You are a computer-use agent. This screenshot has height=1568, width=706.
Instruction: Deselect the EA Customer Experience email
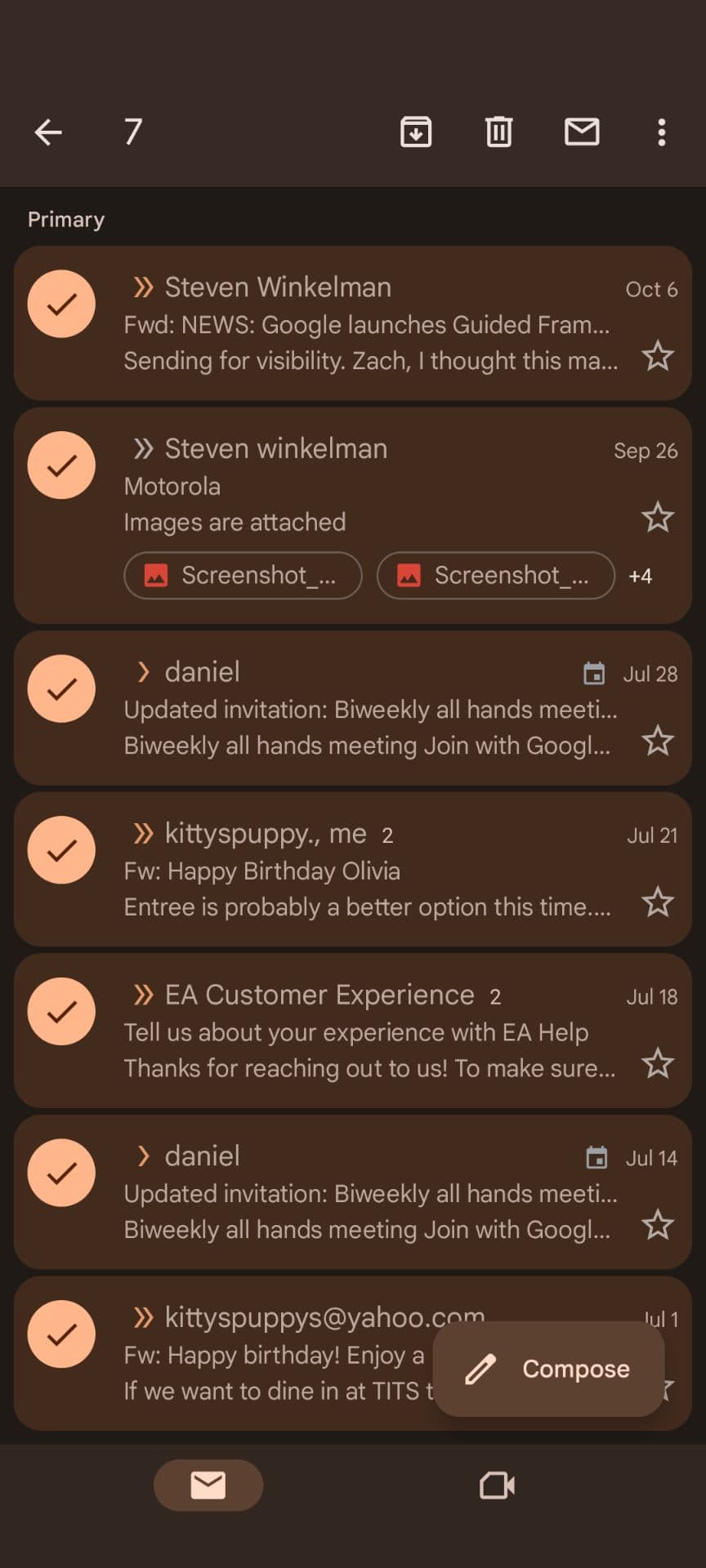coord(61,1011)
